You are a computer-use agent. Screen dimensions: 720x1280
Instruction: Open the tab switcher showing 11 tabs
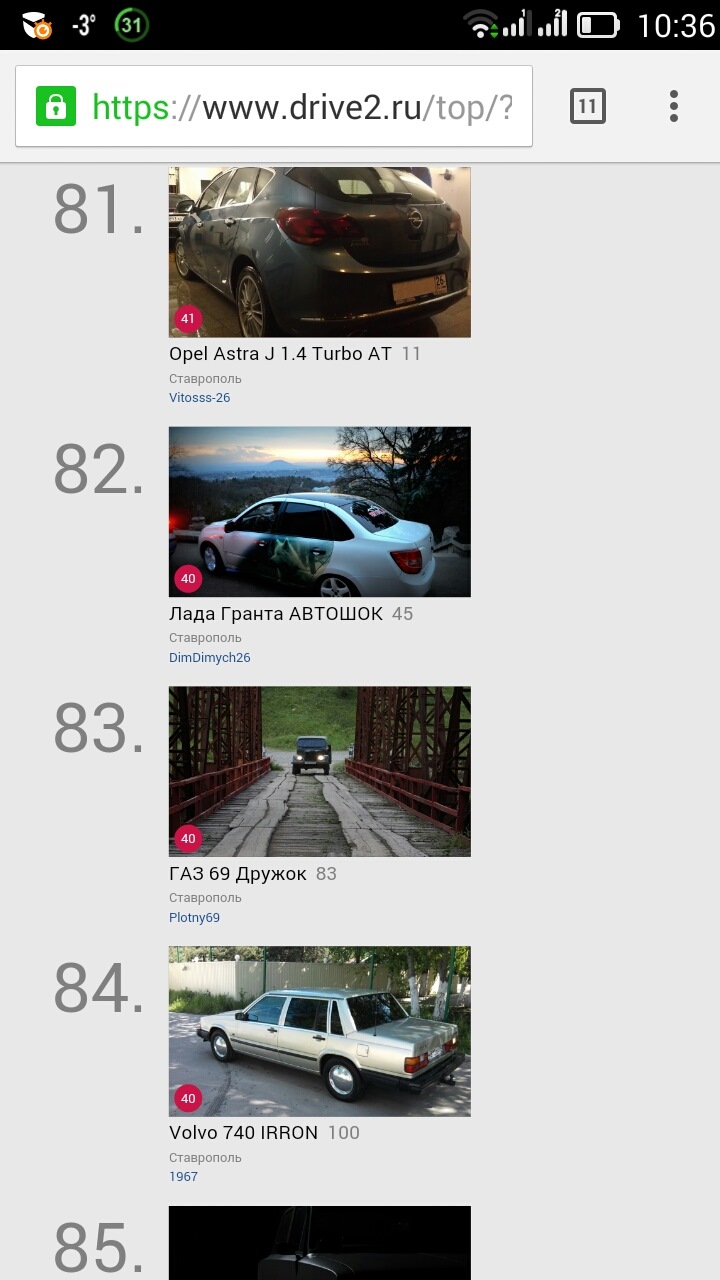click(588, 106)
